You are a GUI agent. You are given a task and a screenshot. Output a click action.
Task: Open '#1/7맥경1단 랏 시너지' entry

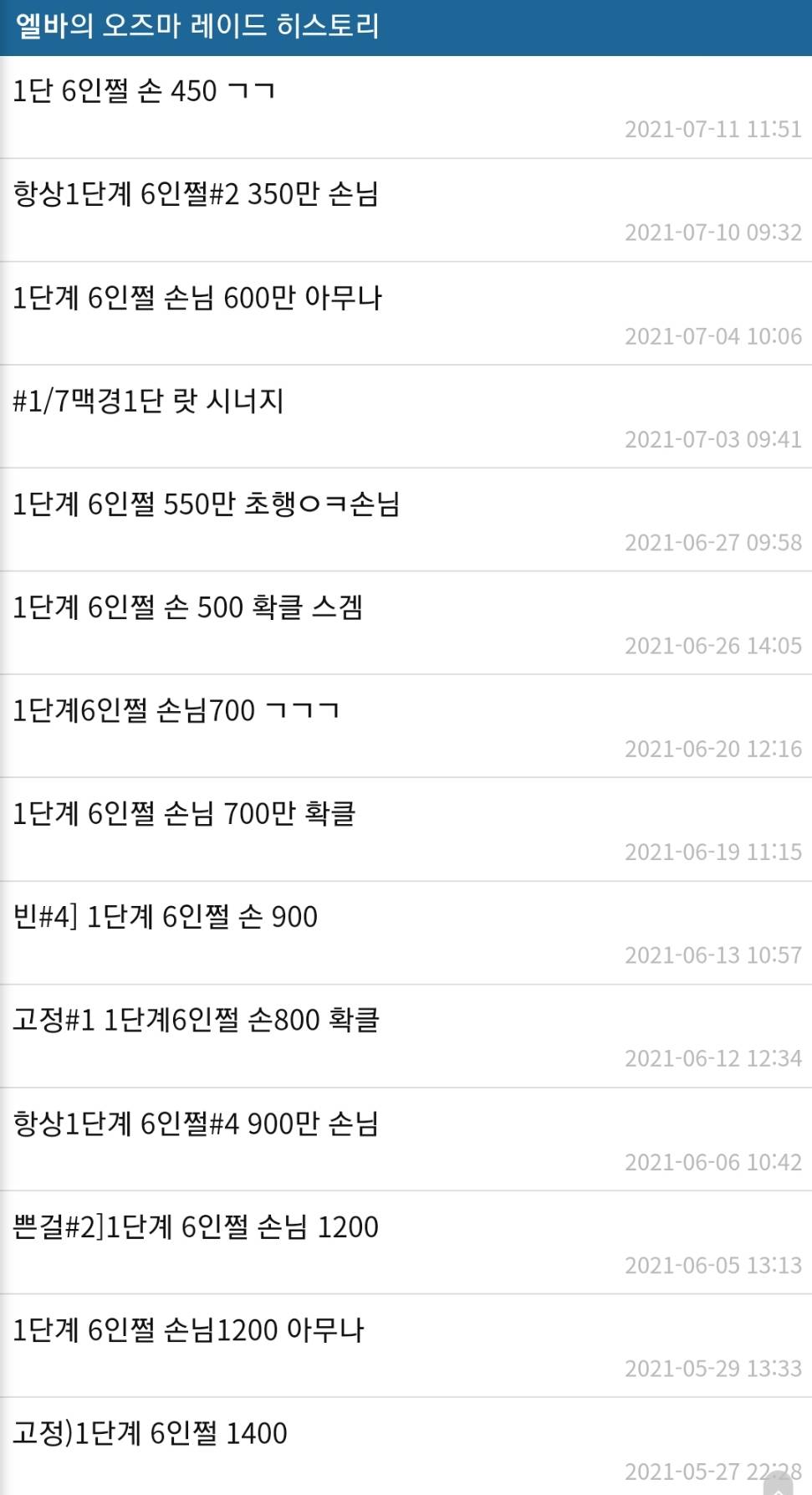[x=406, y=417]
